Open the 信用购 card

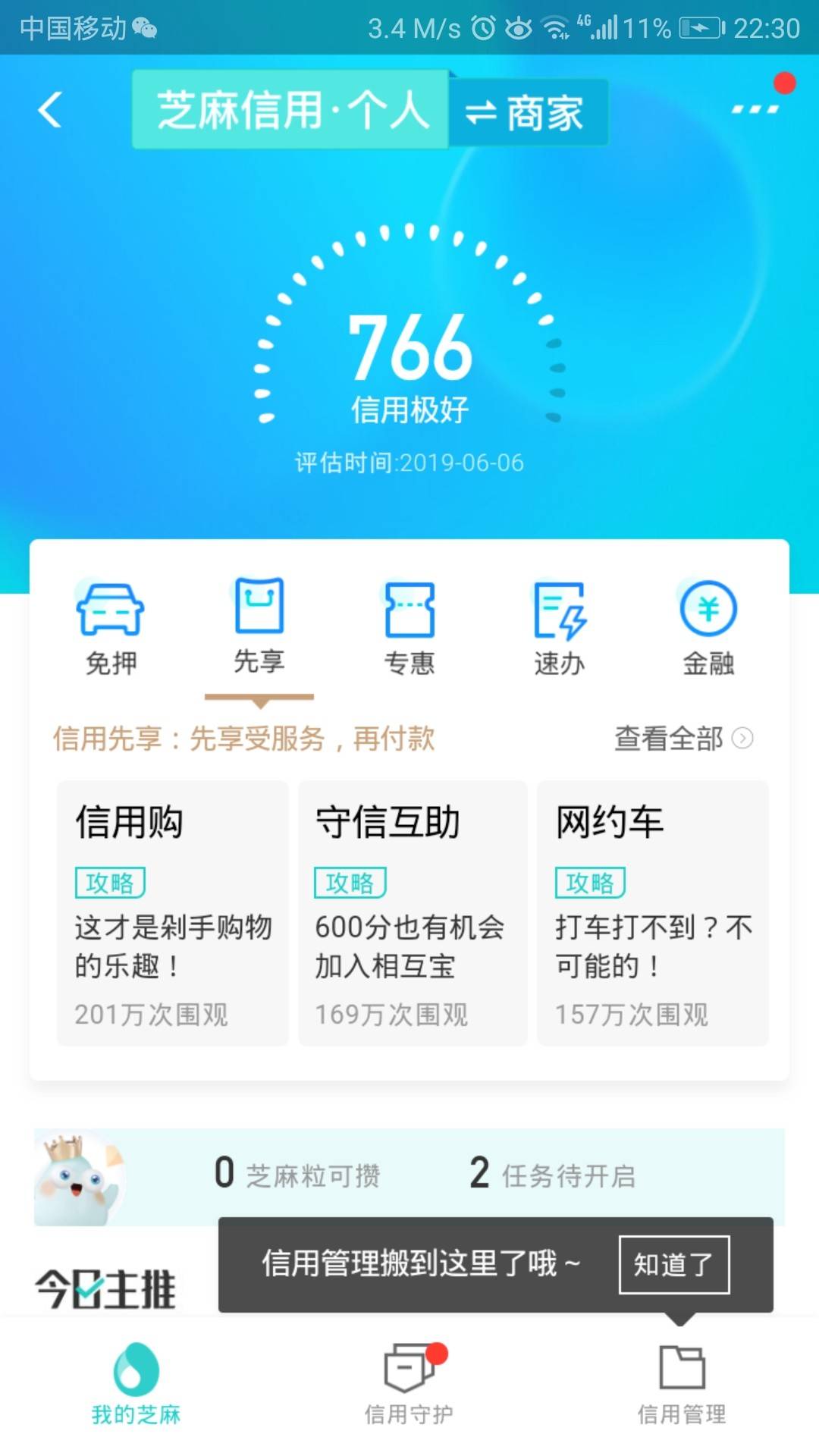click(x=173, y=913)
